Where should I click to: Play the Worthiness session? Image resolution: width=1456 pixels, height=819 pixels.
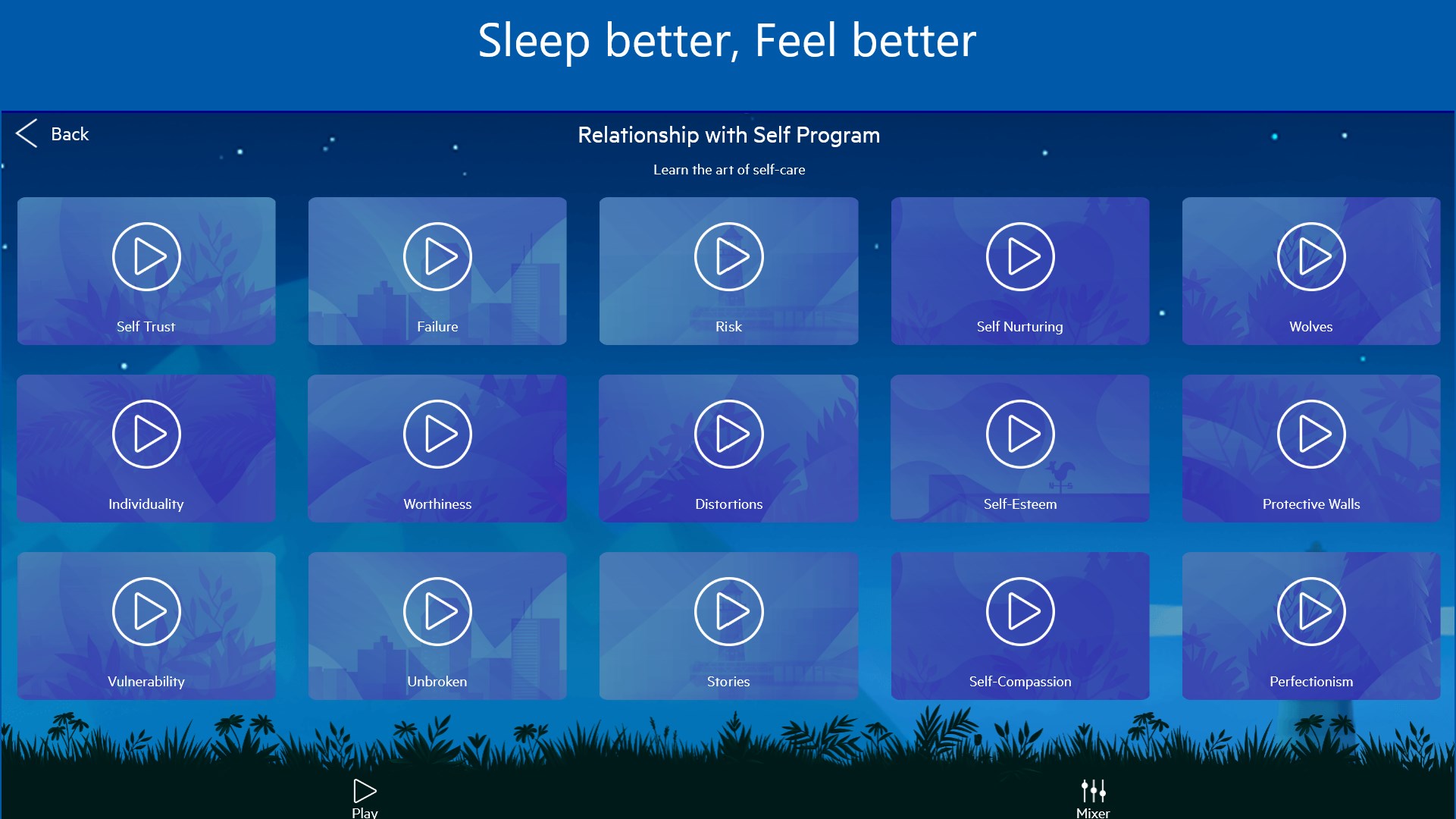437,435
